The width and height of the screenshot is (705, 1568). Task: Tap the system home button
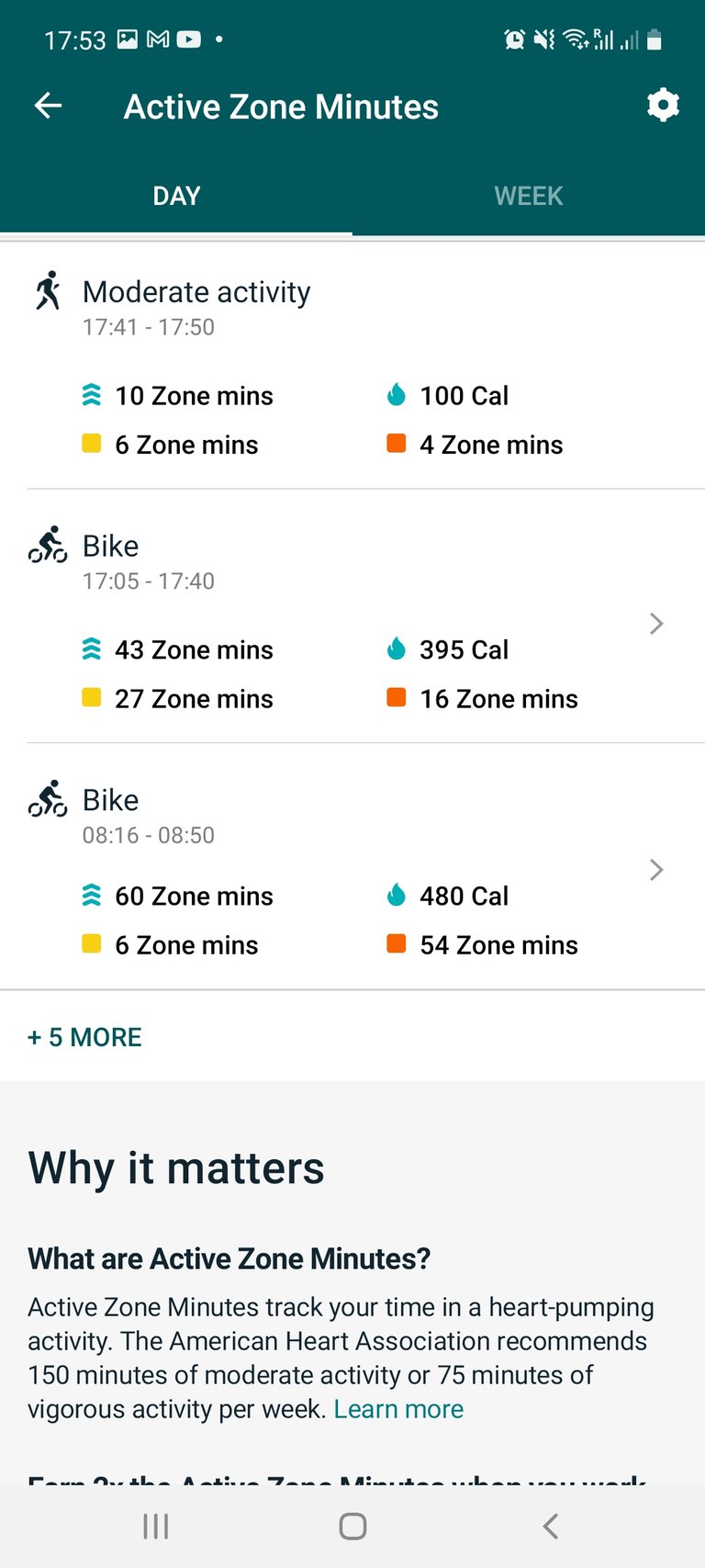tap(352, 1527)
